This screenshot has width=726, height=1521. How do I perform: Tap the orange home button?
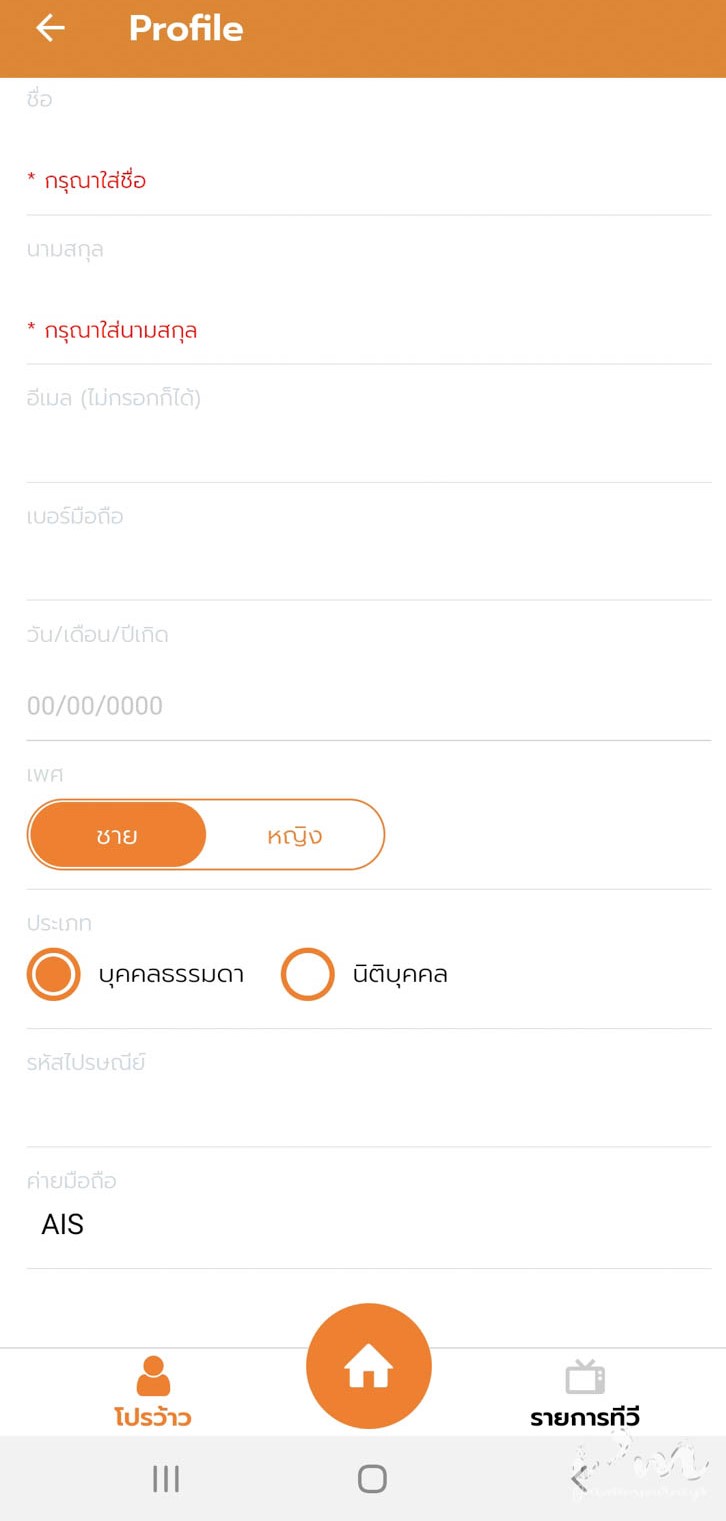pyautogui.click(x=368, y=1366)
